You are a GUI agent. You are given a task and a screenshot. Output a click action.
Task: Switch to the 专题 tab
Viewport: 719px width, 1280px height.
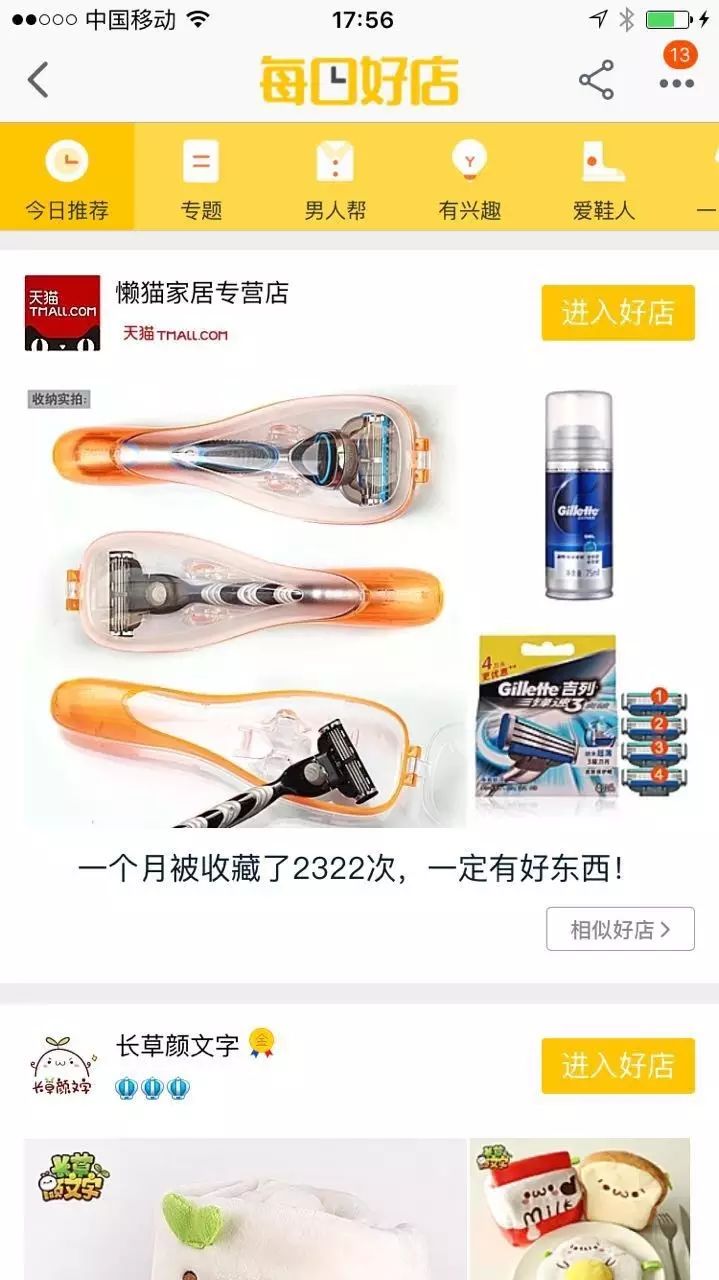(x=200, y=178)
